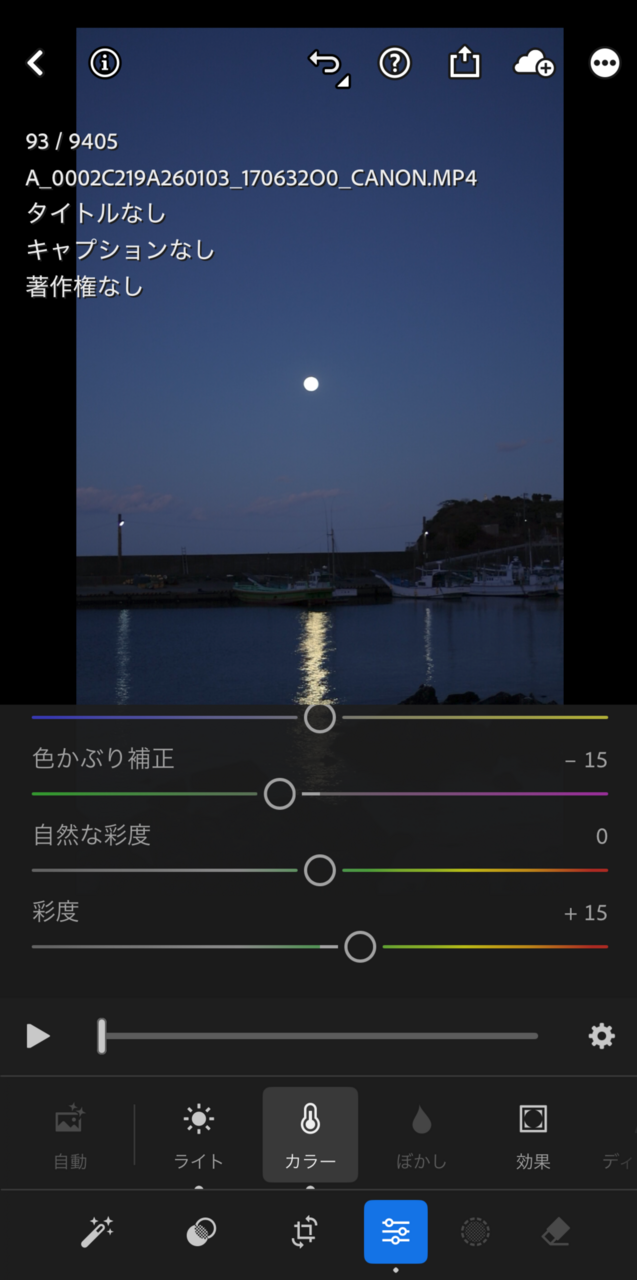Open the 効果 effects panel

click(x=533, y=1135)
